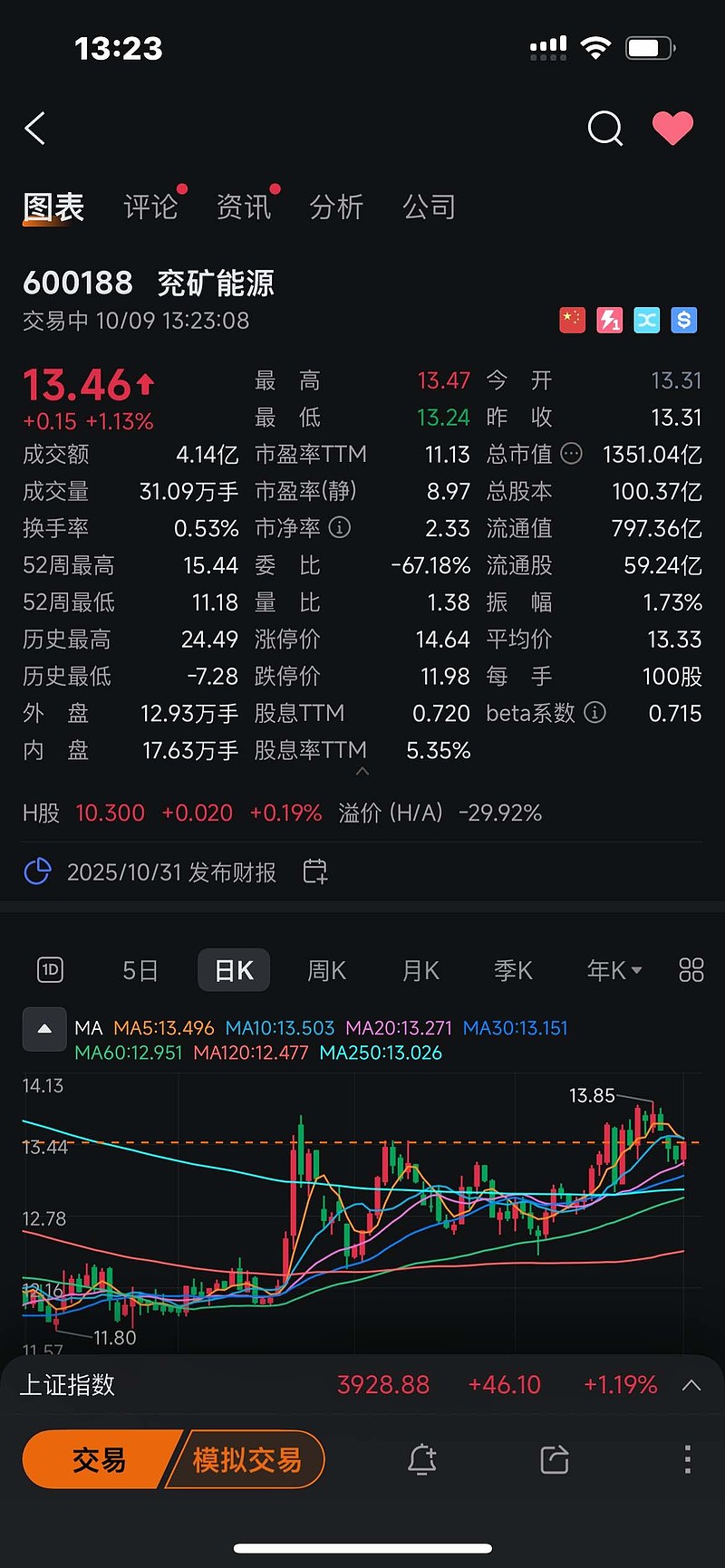725x1568 pixels.
Task: Switch chart to 5日 view
Action: [140, 970]
